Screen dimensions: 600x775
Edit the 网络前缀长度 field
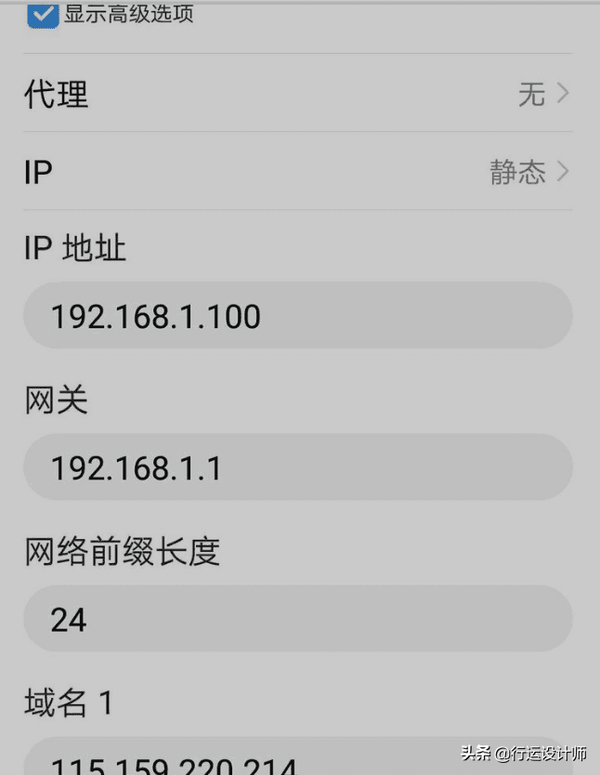coord(298,619)
